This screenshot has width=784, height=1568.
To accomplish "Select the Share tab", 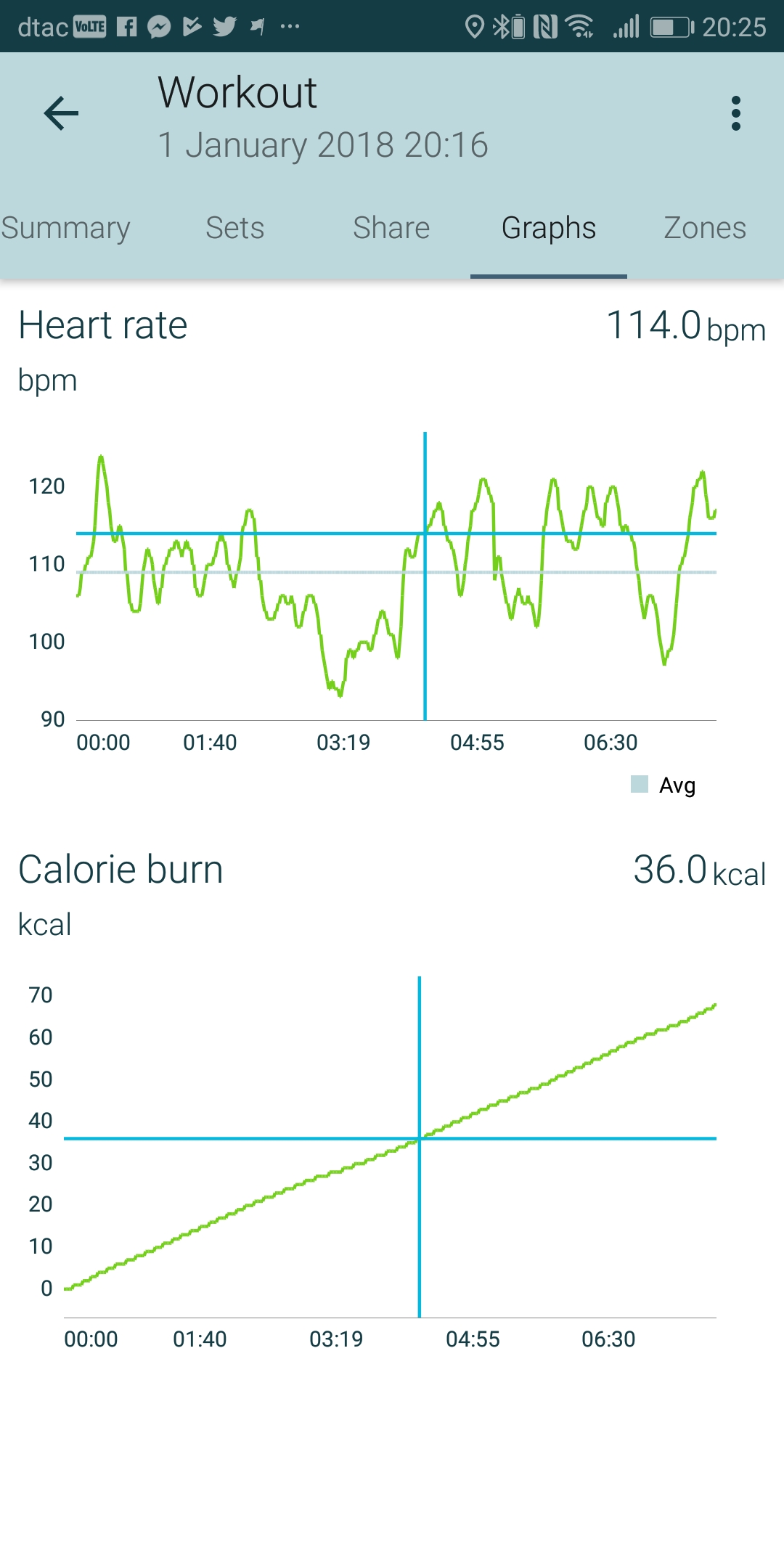I will (391, 229).
